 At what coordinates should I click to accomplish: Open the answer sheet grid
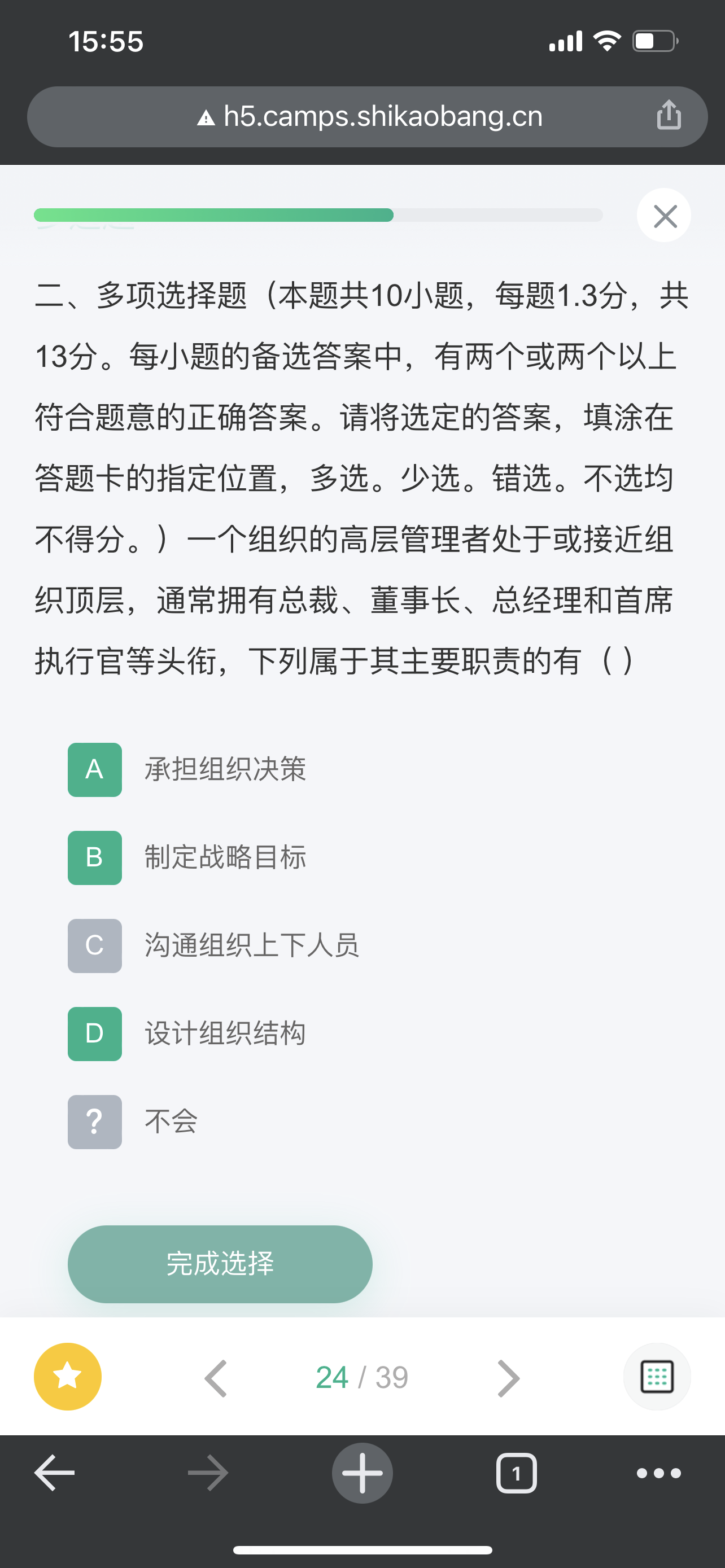click(657, 1377)
